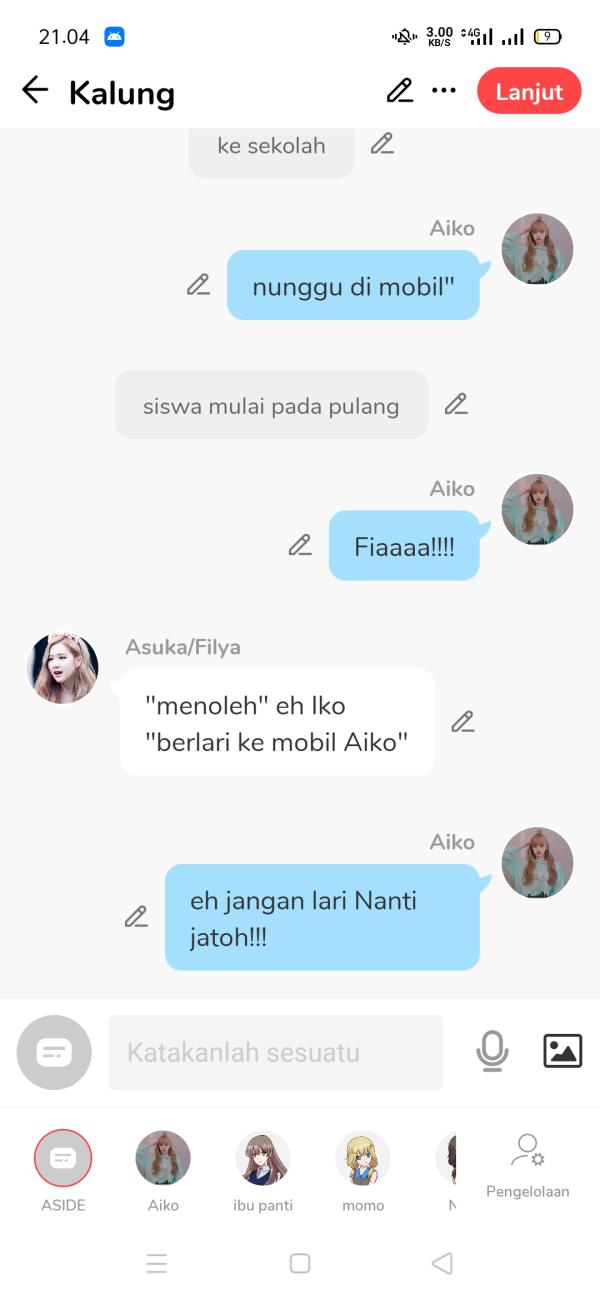This screenshot has height=1300, width=600.
Task: Start voice input with the microphone
Action: (x=491, y=1051)
